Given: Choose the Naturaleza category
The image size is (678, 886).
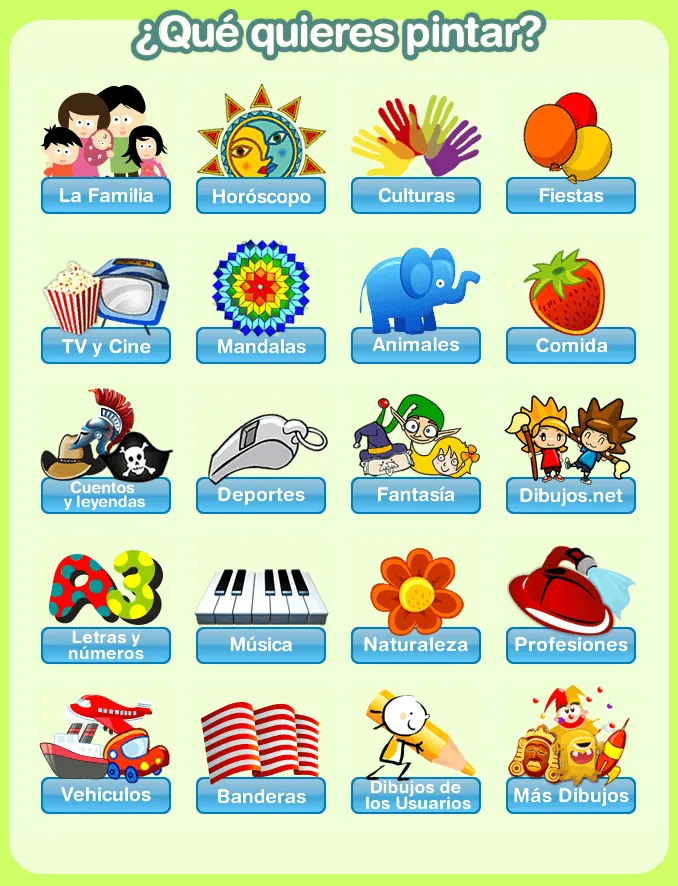Looking at the screenshot, I should tap(416, 645).
